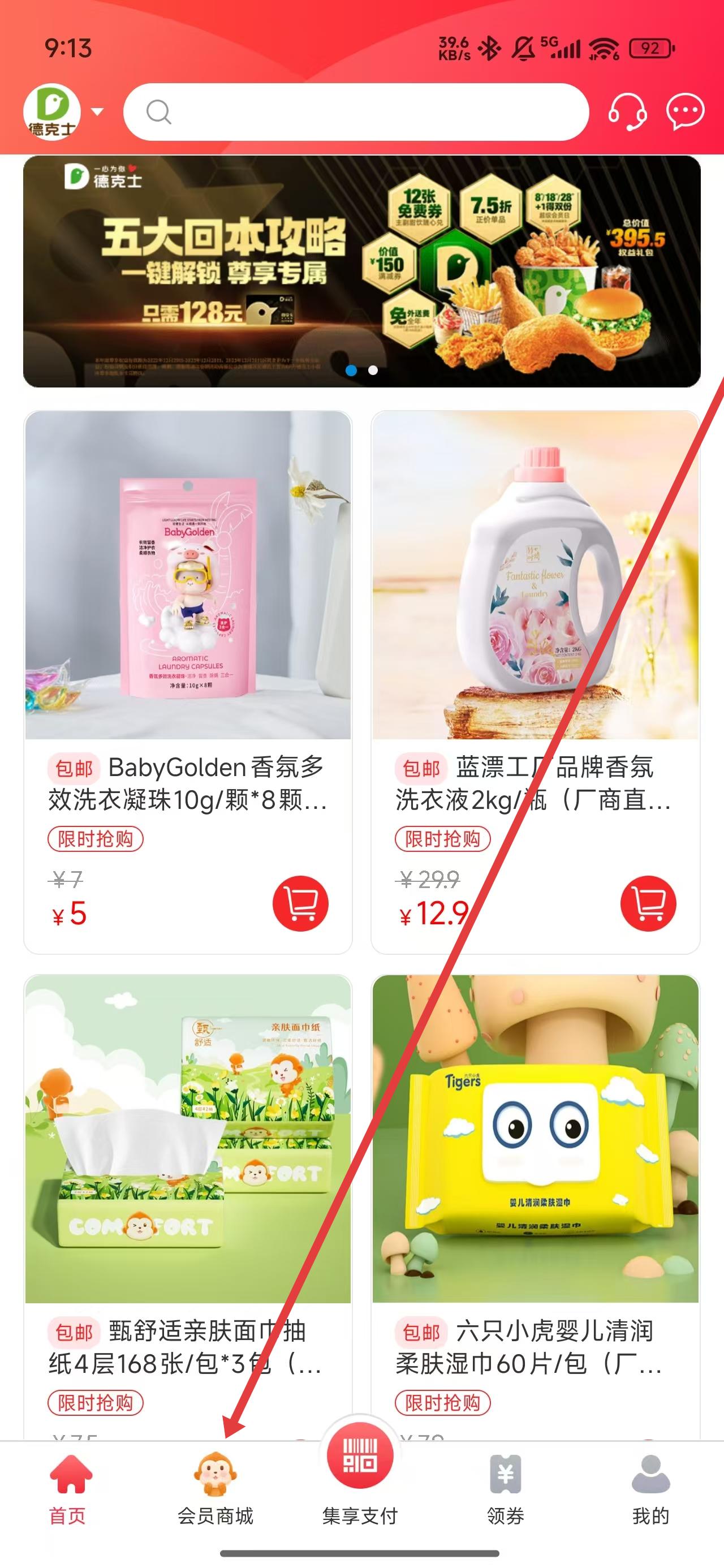Open the 德克士 brand dropdown
The height and width of the screenshot is (1568, 724).
(x=97, y=111)
